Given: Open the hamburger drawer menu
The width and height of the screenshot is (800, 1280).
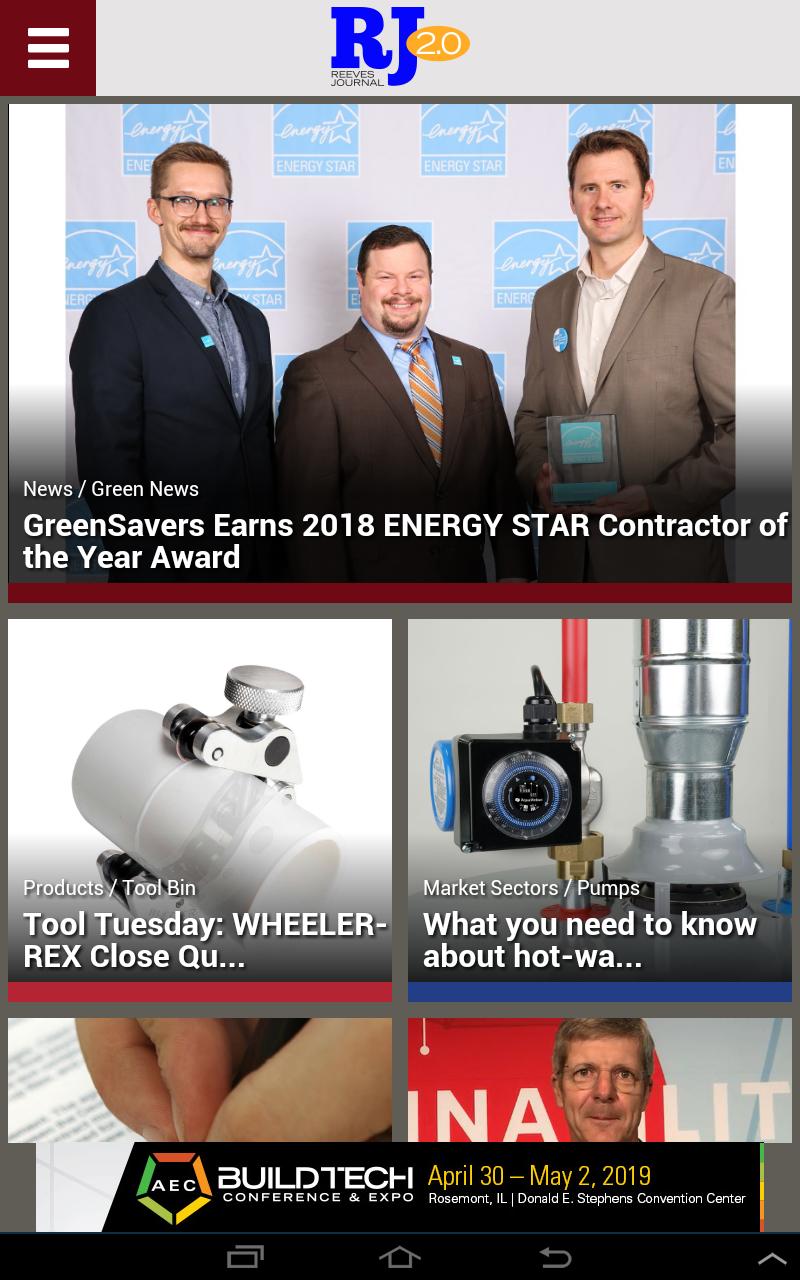Looking at the screenshot, I should 48,48.
